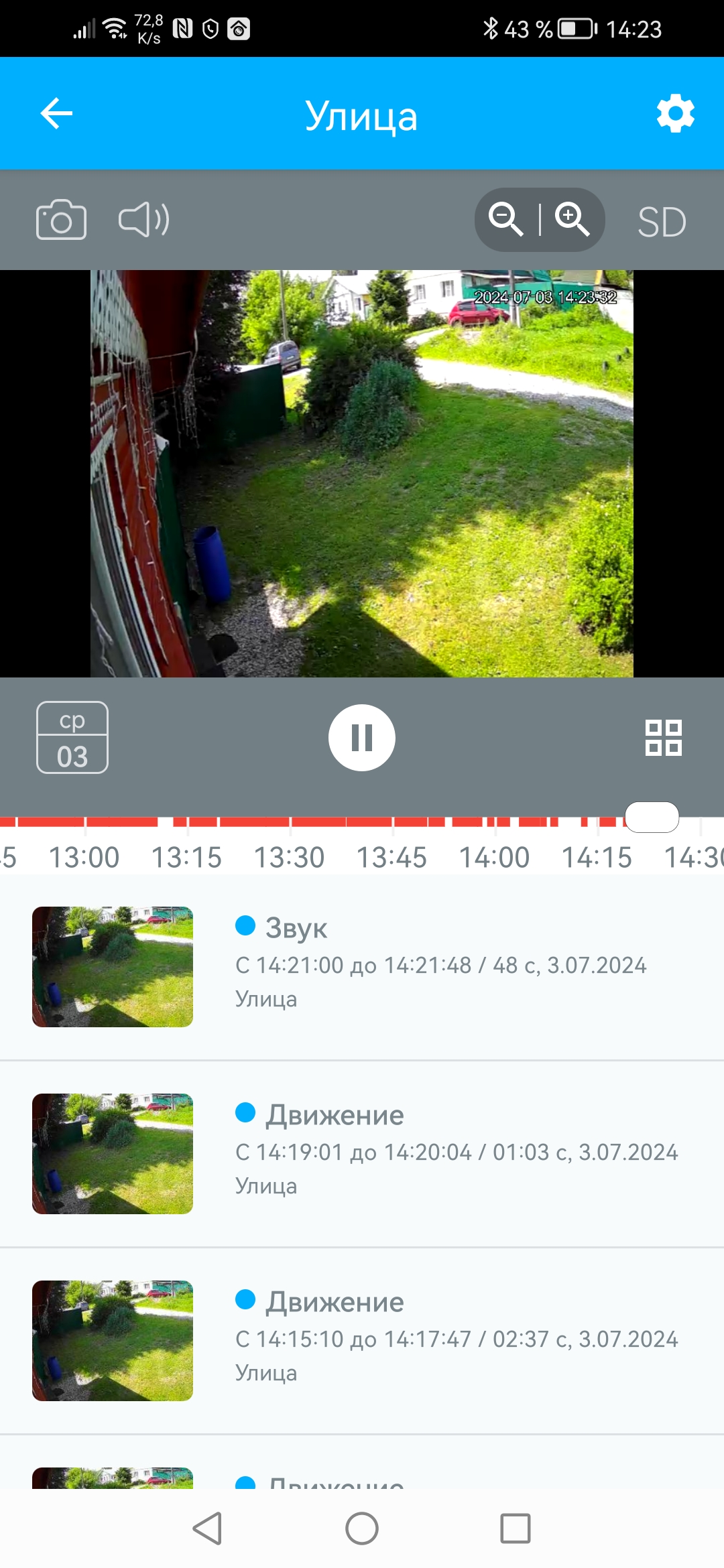Open the multi-camera grid view
724x1568 pixels.
coord(663,738)
